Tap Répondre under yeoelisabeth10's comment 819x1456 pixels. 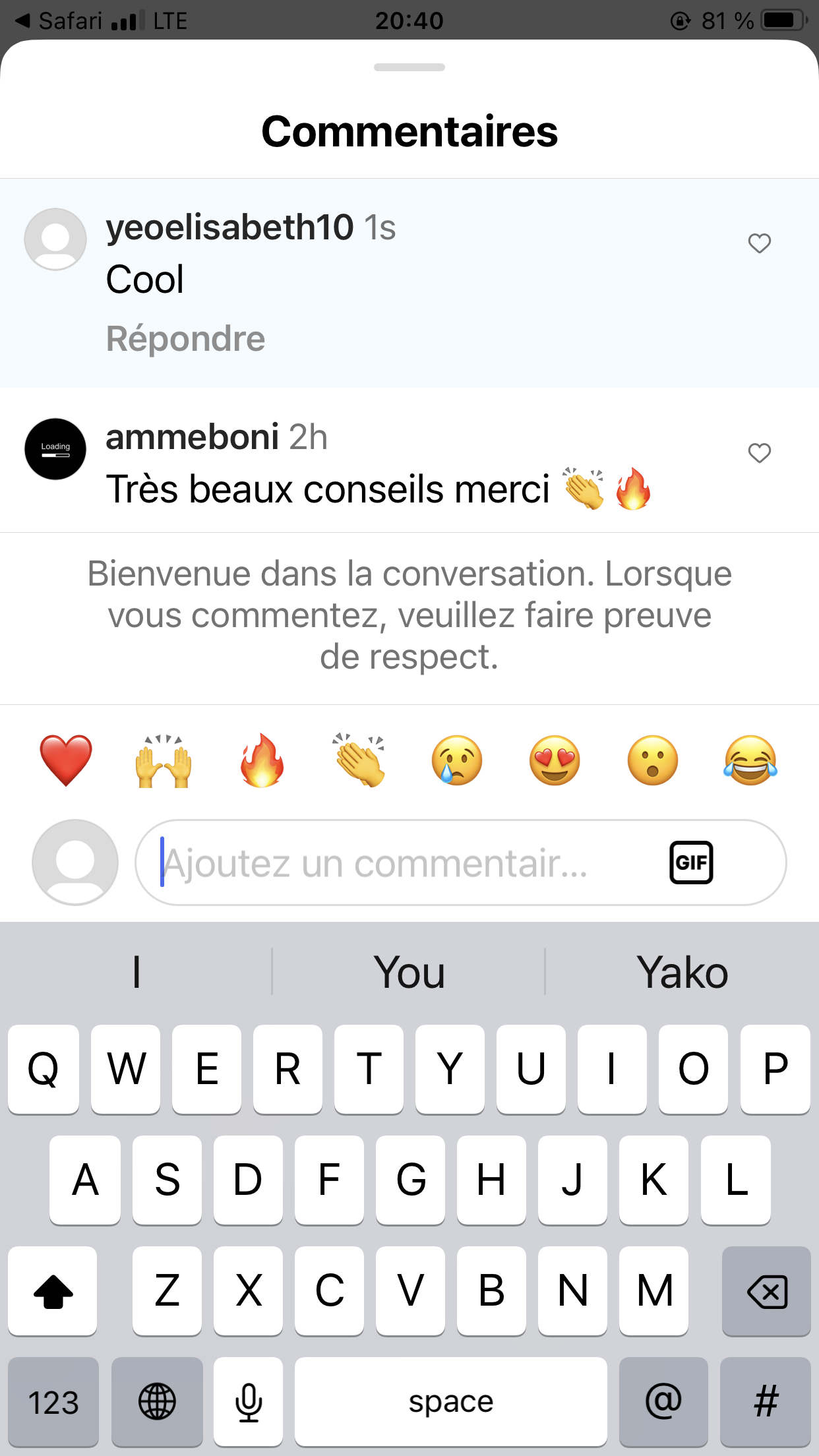[x=185, y=338]
